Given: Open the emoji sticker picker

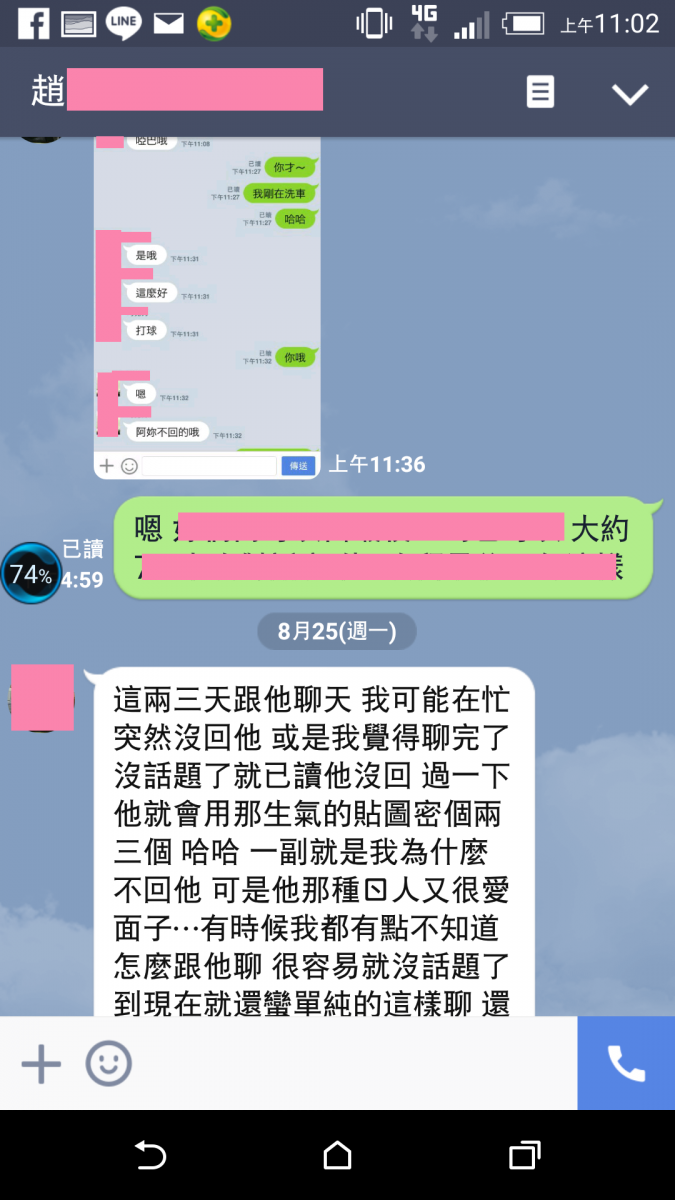Looking at the screenshot, I should pyautogui.click(x=108, y=1064).
